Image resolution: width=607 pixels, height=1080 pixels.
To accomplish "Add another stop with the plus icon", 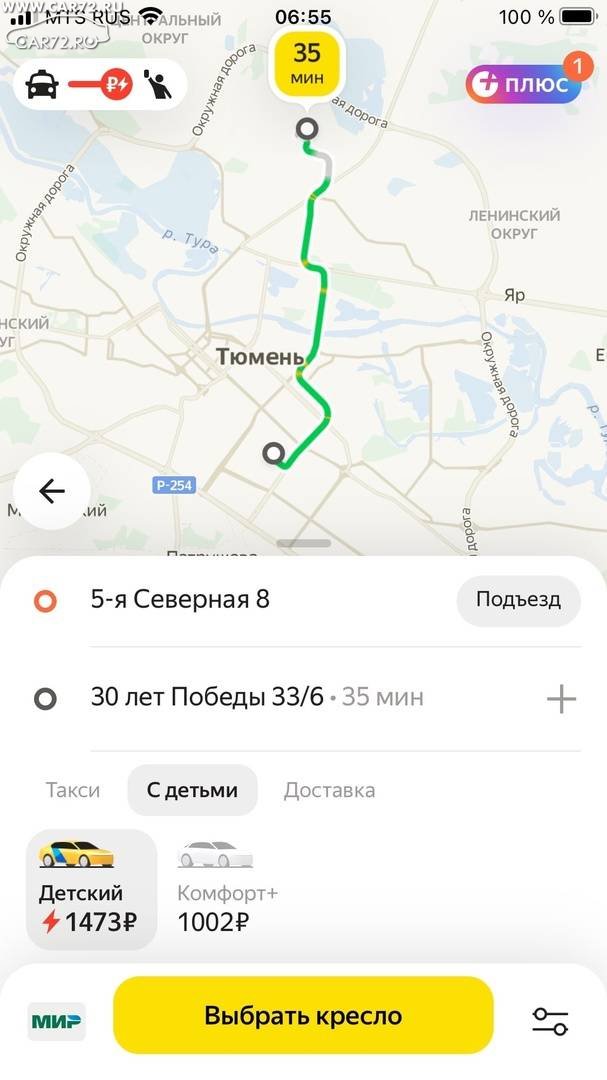I will pyautogui.click(x=561, y=699).
